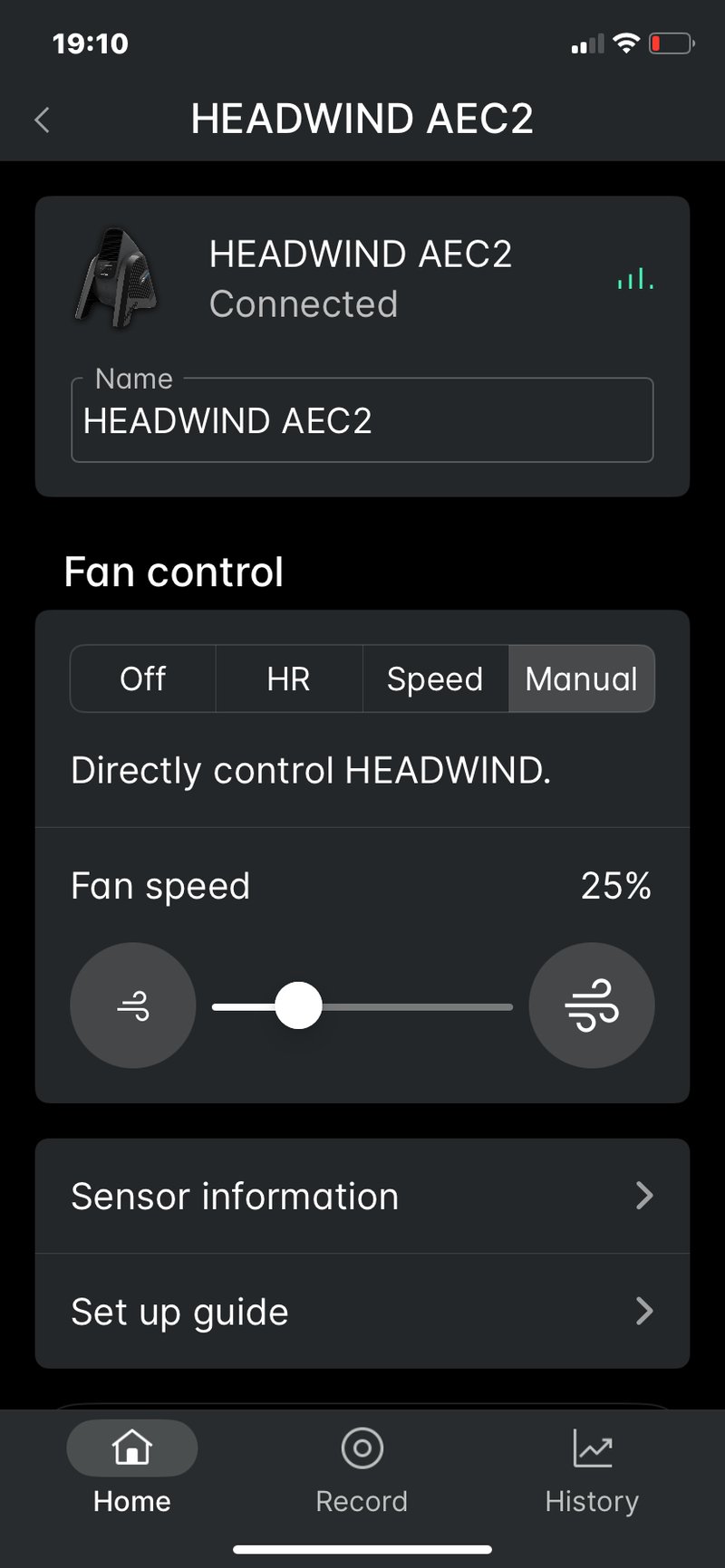Choose Manual fan control

coord(581,679)
